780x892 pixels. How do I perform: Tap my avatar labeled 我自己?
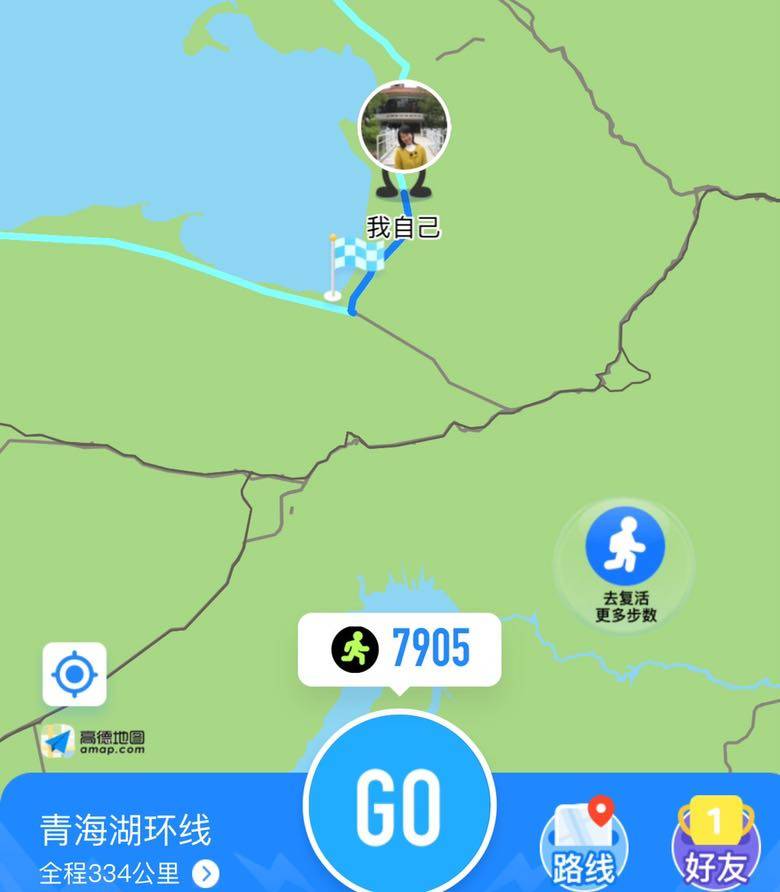pyautogui.click(x=404, y=128)
